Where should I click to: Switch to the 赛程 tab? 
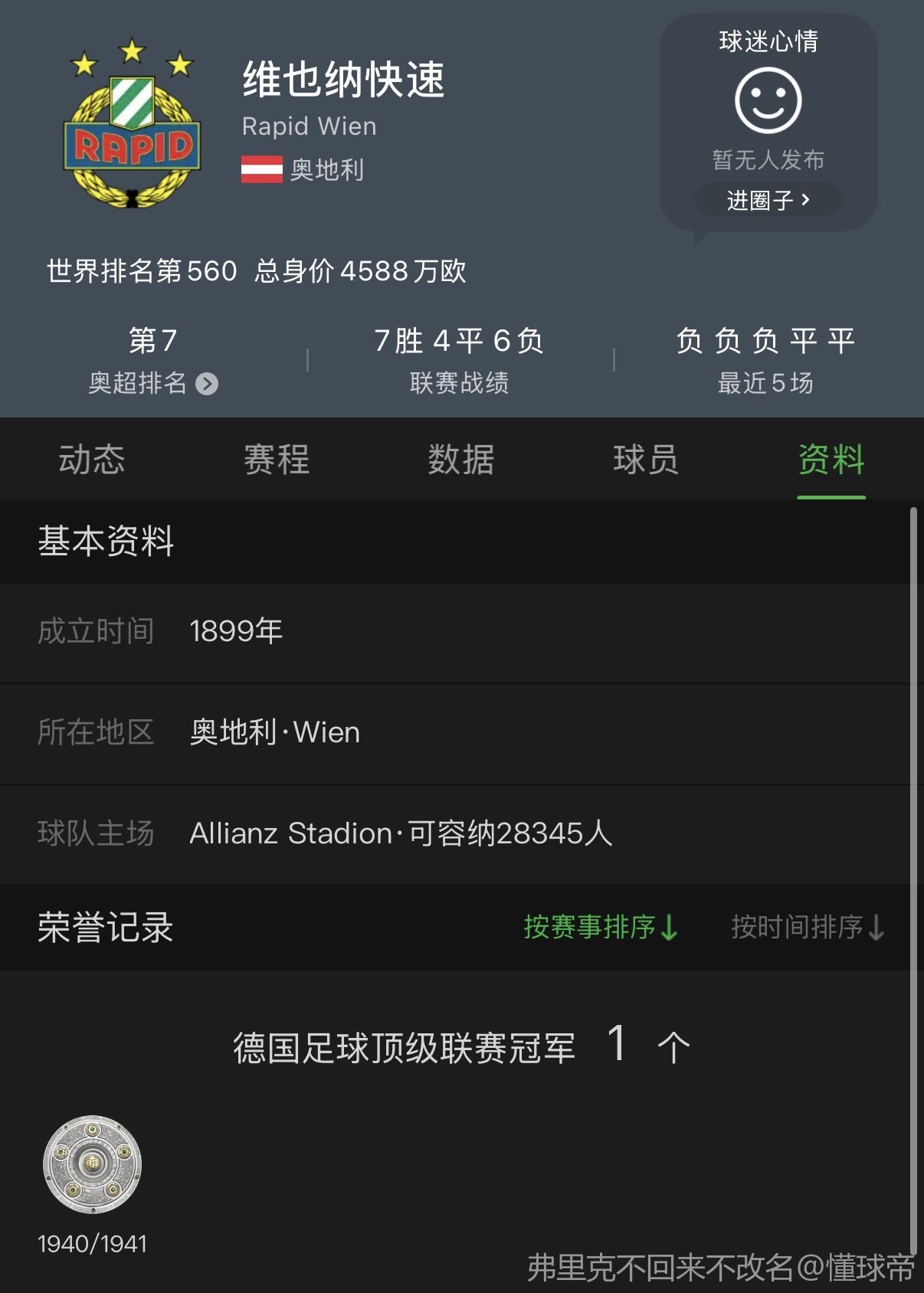point(277,460)
